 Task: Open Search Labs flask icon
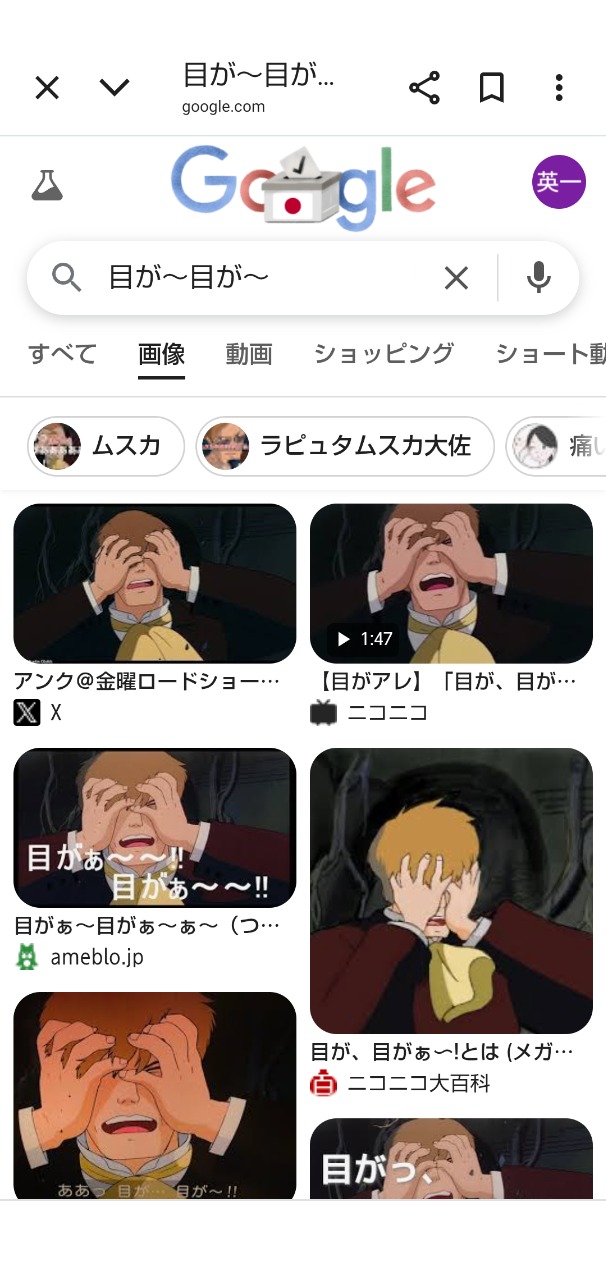[x=47, y=185]
